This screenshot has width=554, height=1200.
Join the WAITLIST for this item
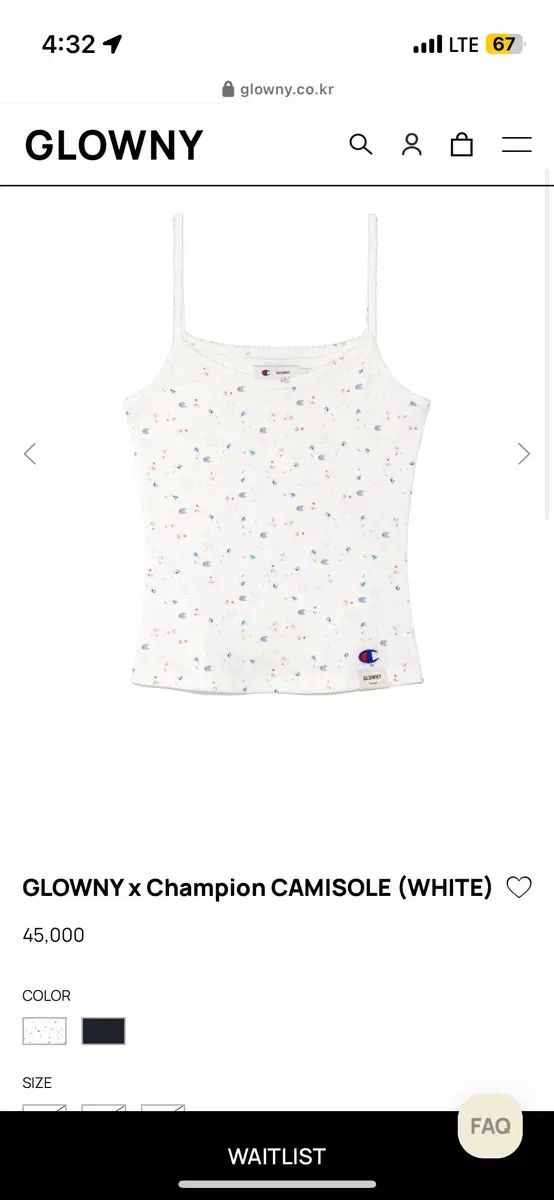[277, 1156]
